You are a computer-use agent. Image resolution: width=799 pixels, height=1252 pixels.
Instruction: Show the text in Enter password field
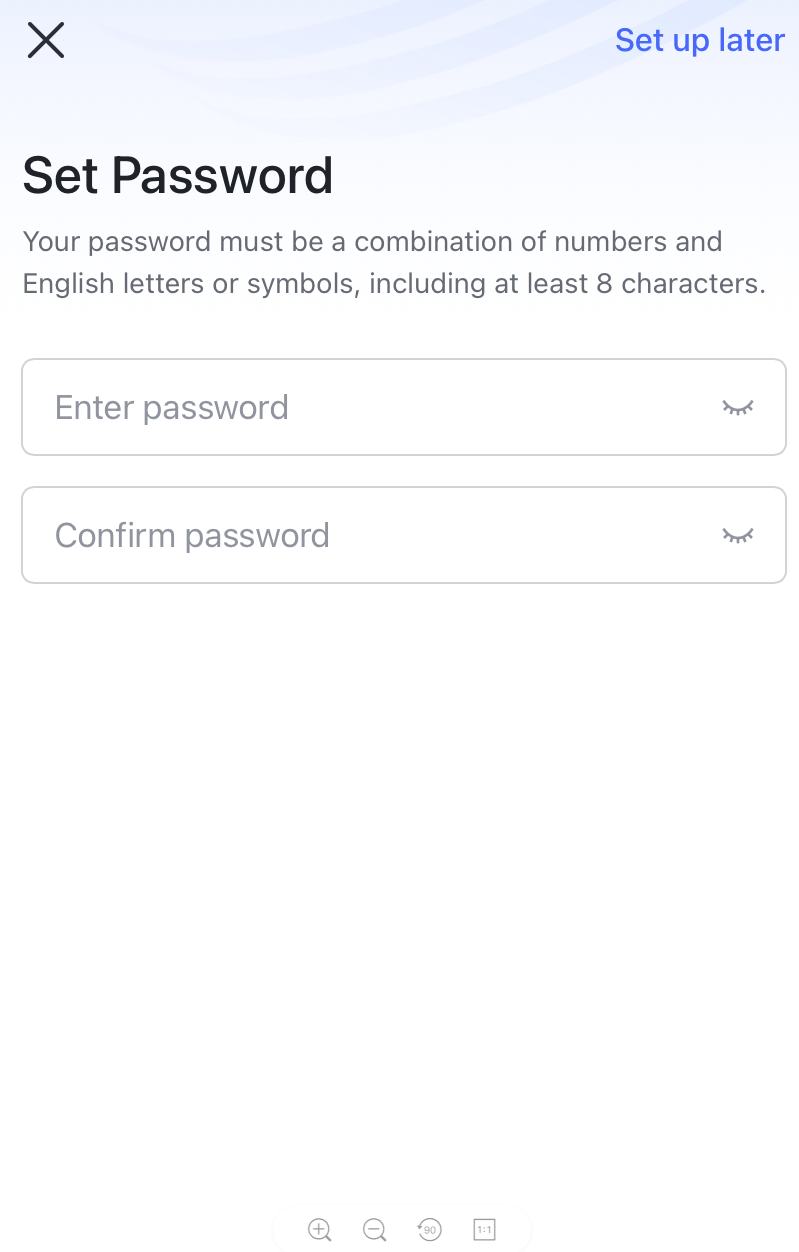pyautogui.click(x=738, y=407)
